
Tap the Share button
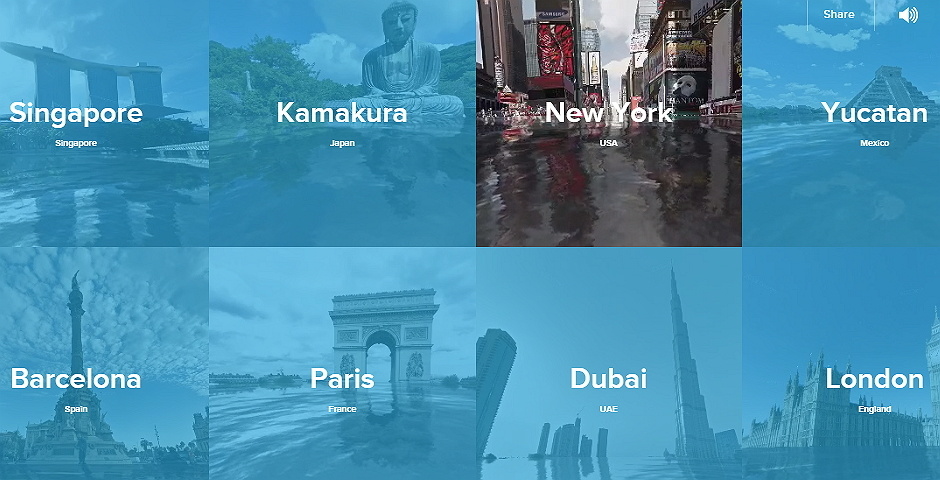point(839,14)
